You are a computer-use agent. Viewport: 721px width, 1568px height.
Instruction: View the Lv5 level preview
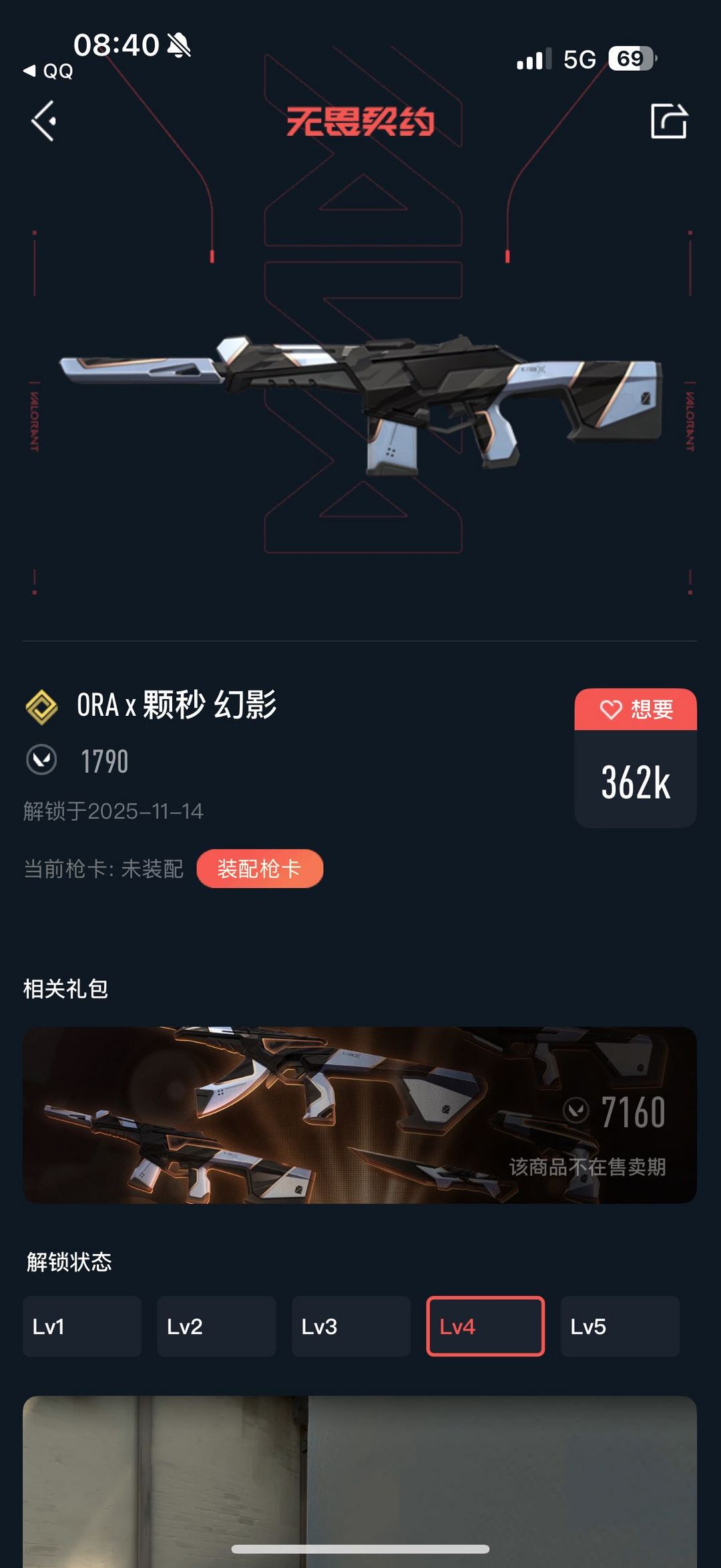(620, 1326)
